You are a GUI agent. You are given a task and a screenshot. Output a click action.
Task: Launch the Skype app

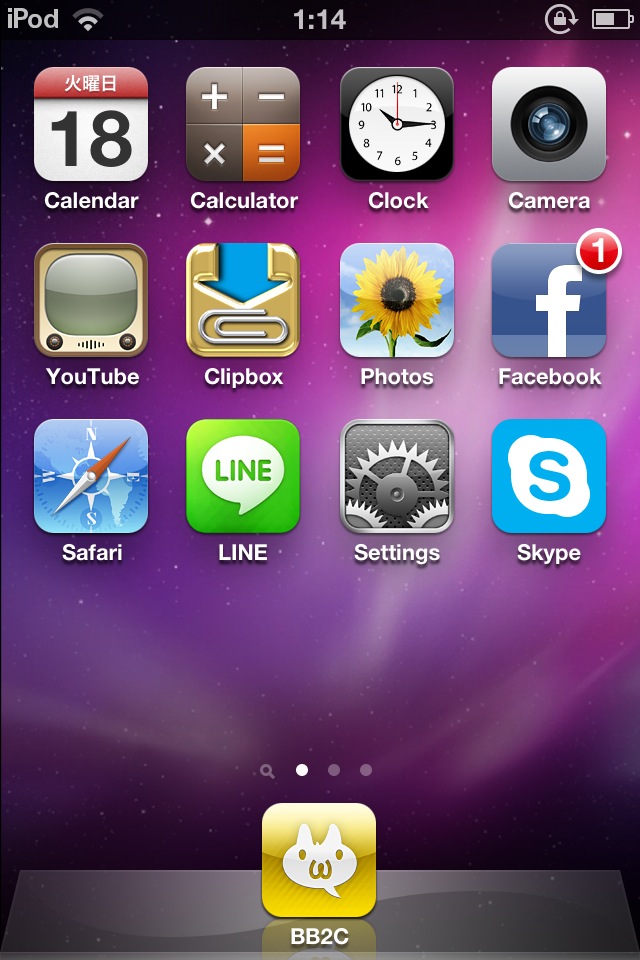549,476
